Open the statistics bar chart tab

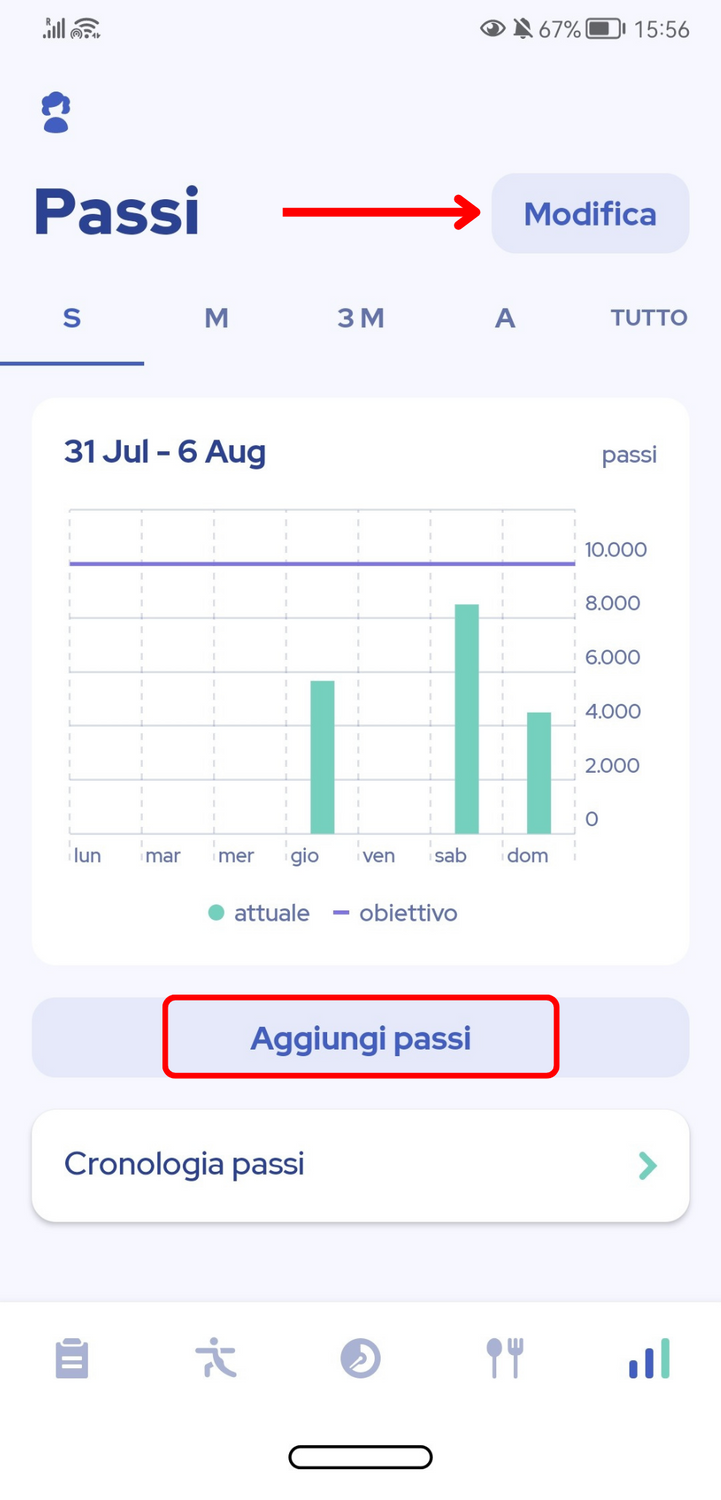coord(649,1359)
